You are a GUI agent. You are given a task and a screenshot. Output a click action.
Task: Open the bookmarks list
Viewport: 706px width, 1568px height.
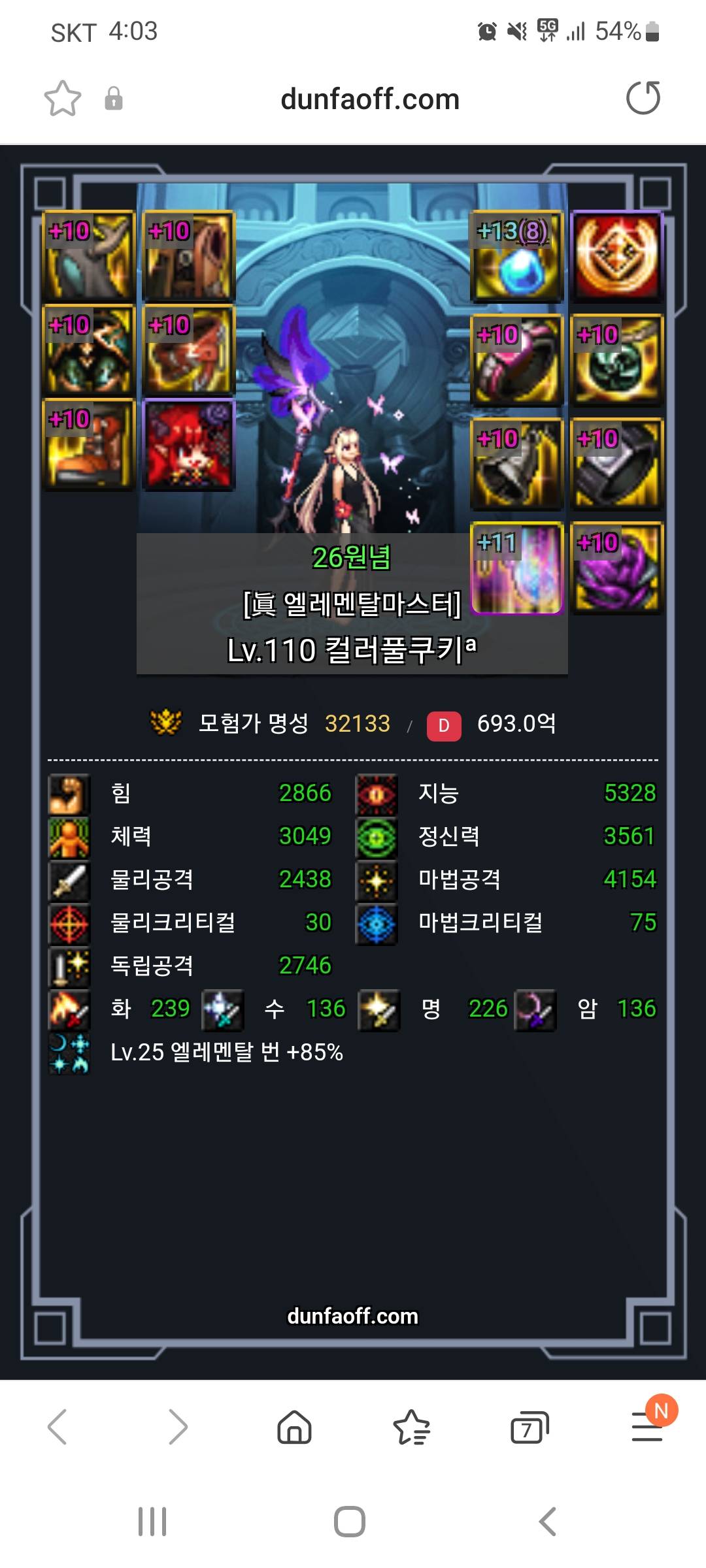[x=411, y=1427]
